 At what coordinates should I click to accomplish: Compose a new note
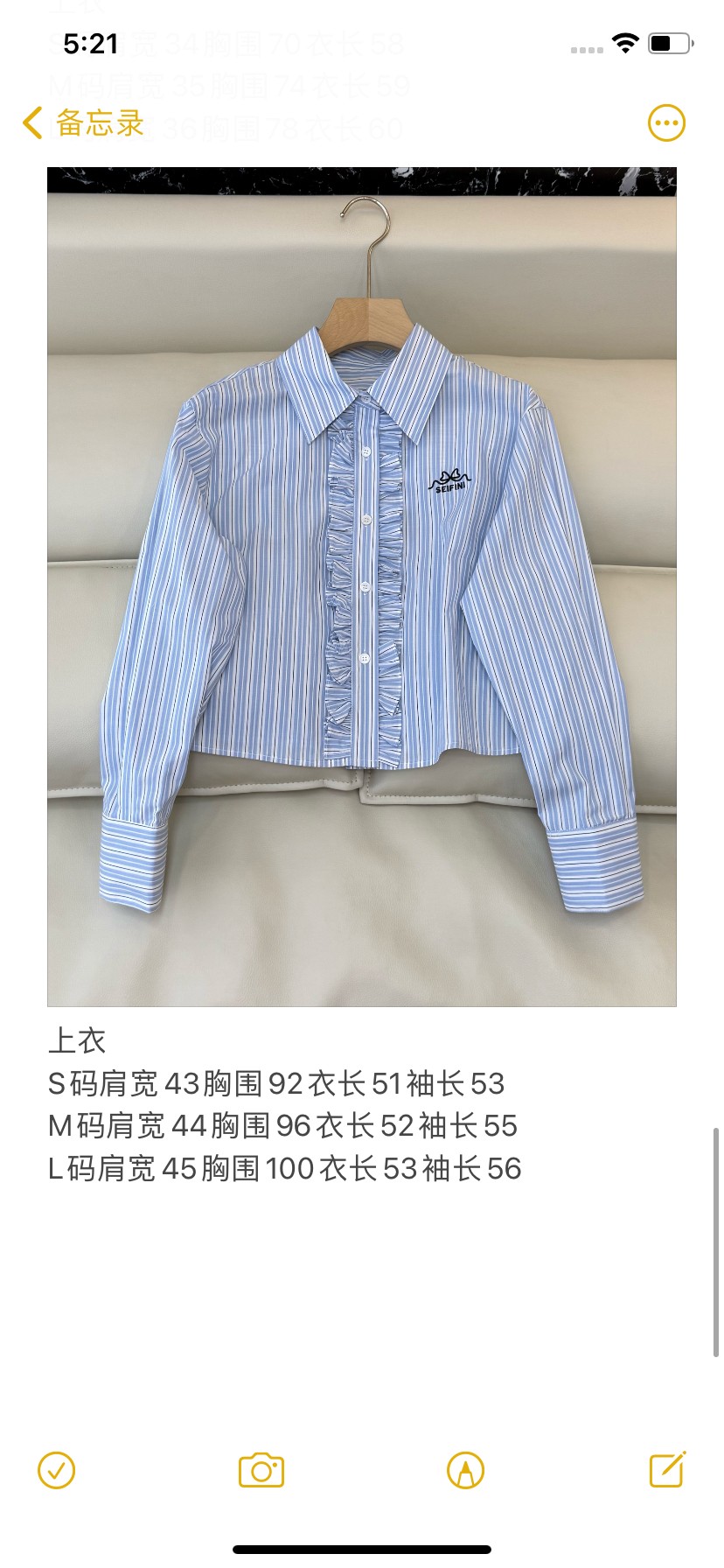(667, 1469)
